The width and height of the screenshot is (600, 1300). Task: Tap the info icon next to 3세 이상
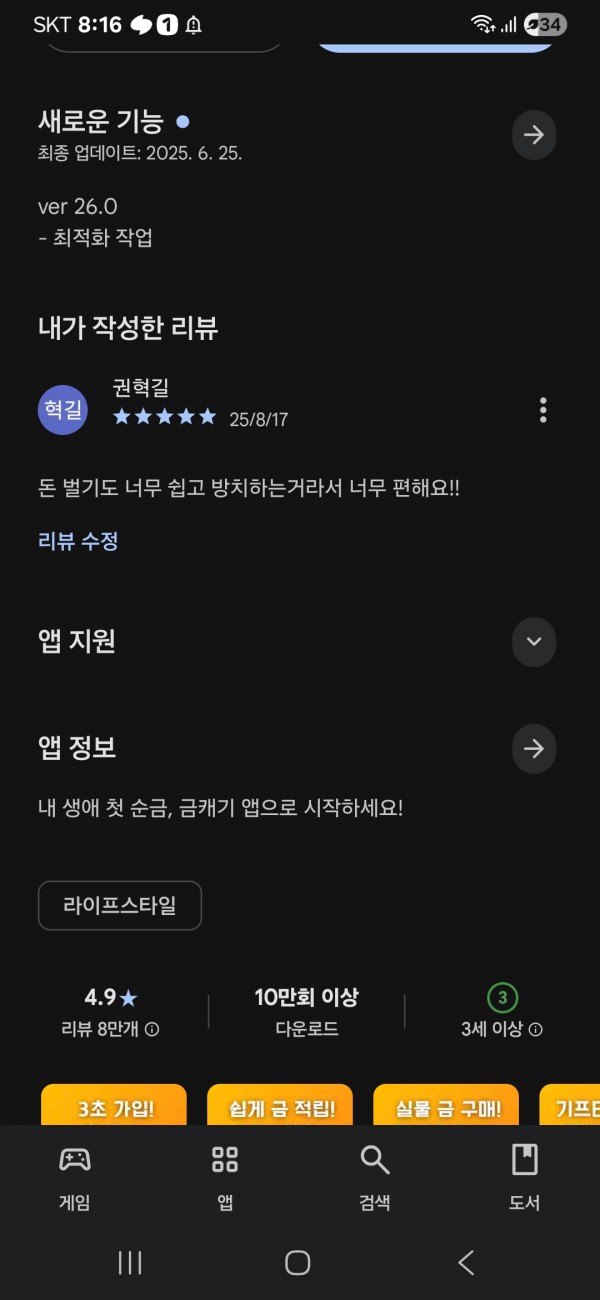click(536, 1029)
